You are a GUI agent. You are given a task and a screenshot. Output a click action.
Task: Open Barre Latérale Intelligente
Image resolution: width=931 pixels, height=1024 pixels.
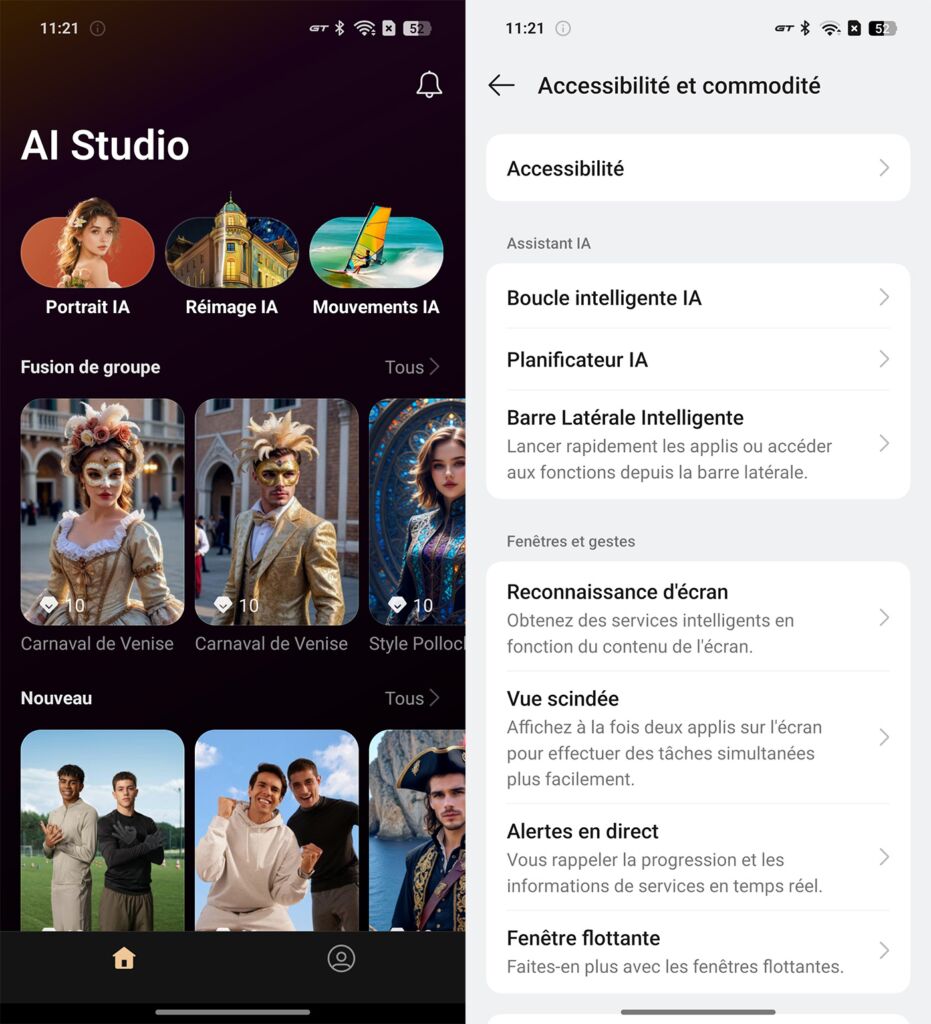[697, 443]
